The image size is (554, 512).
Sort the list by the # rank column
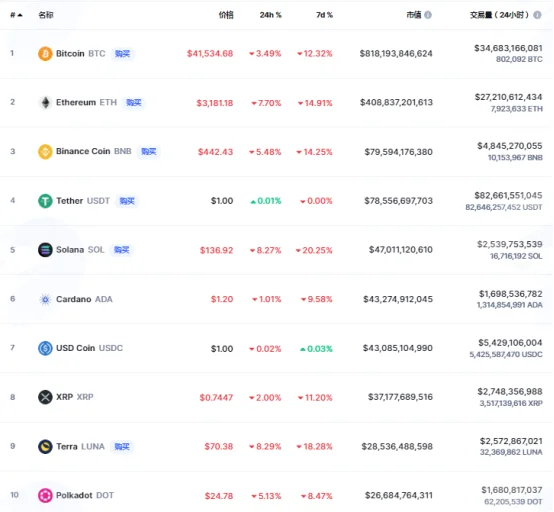pos(16,15)
